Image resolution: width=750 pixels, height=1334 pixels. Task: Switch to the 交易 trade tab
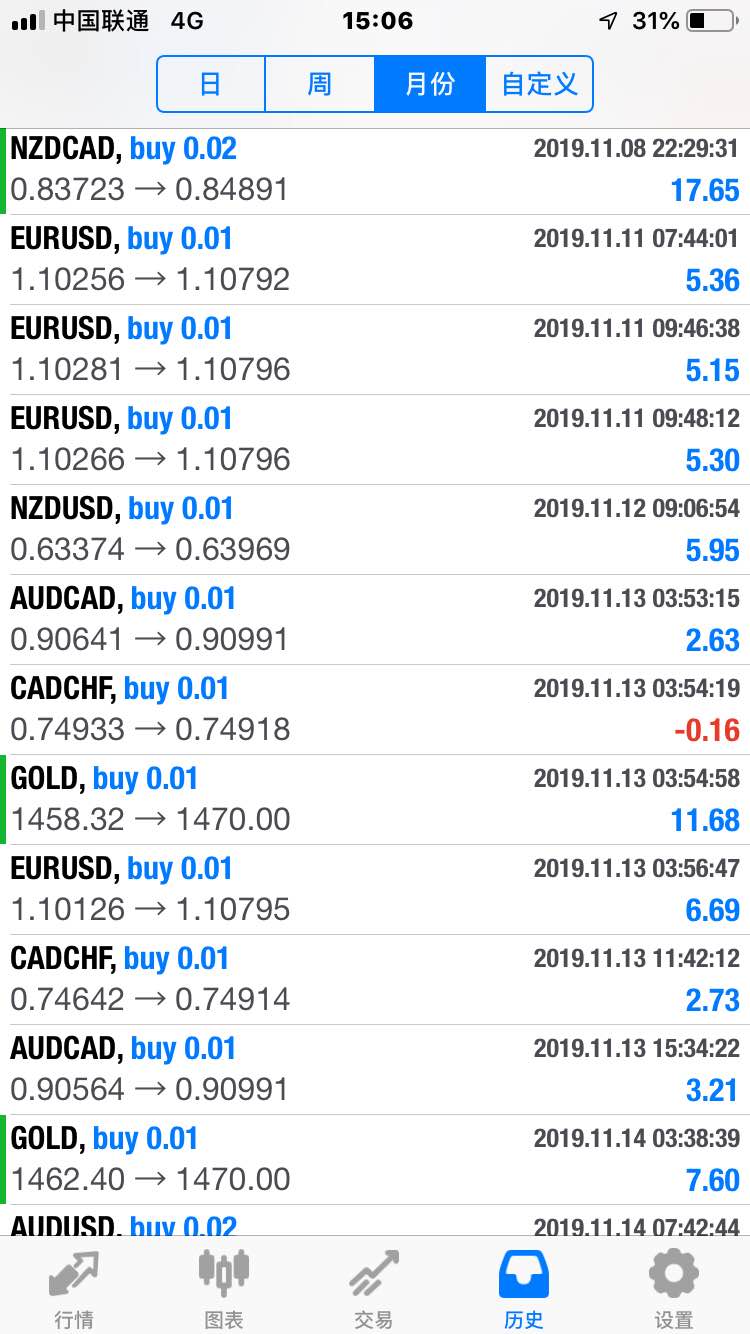374,1288
